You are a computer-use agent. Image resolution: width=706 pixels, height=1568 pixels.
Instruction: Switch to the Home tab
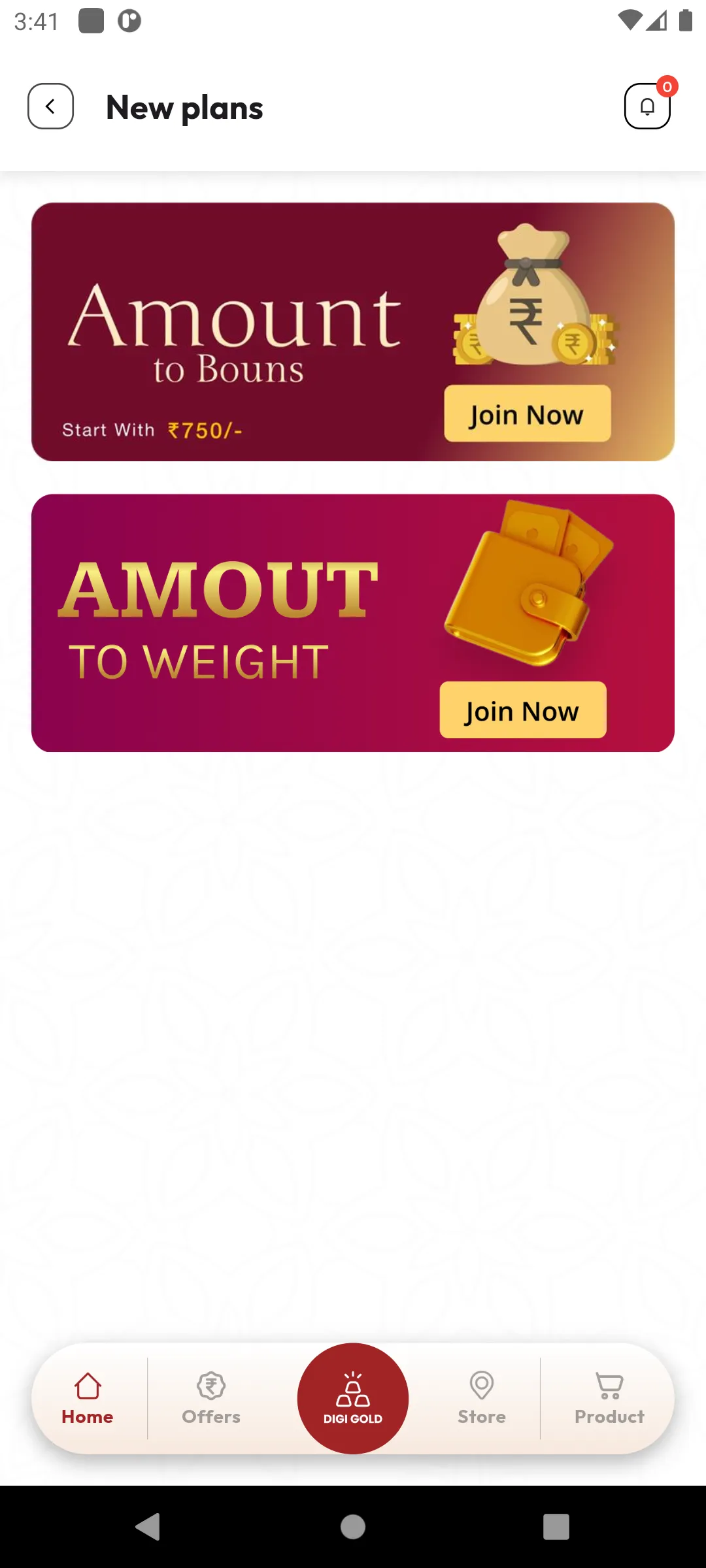88,1399
